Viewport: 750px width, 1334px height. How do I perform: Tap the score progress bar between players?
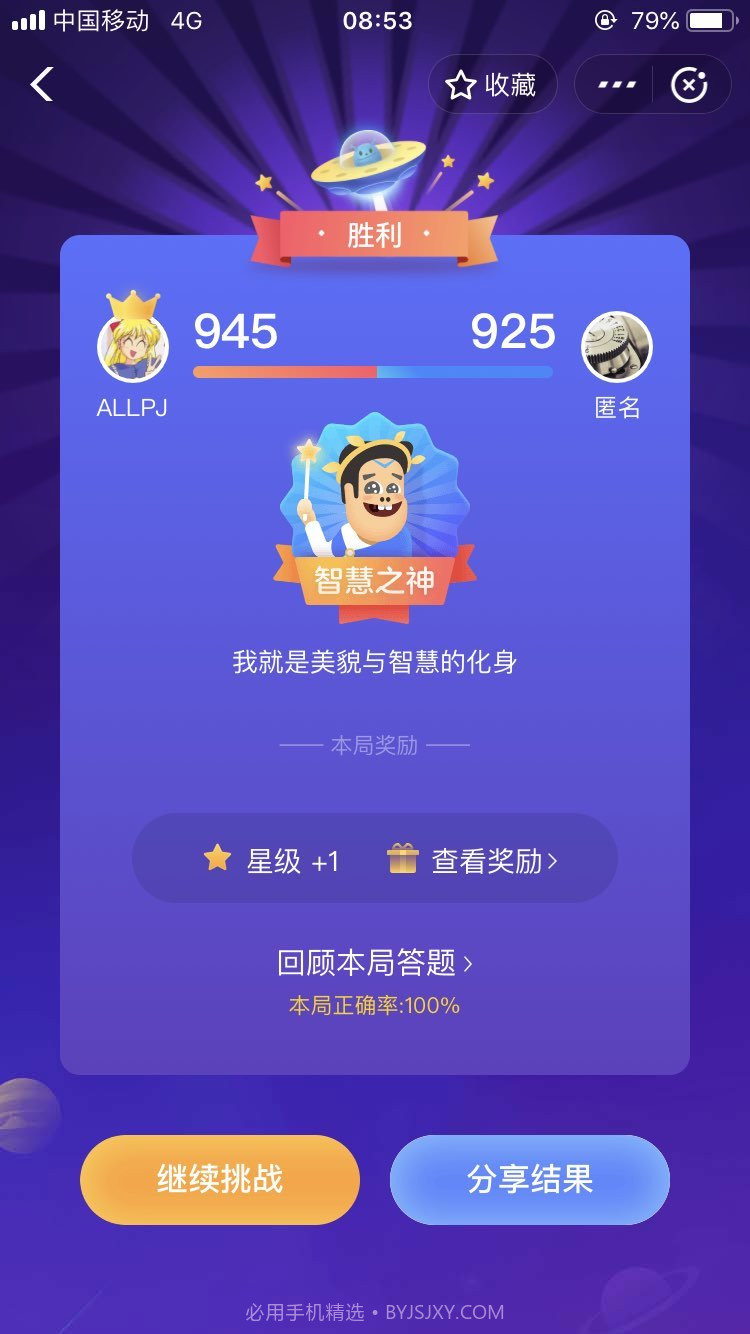point(373,370)
